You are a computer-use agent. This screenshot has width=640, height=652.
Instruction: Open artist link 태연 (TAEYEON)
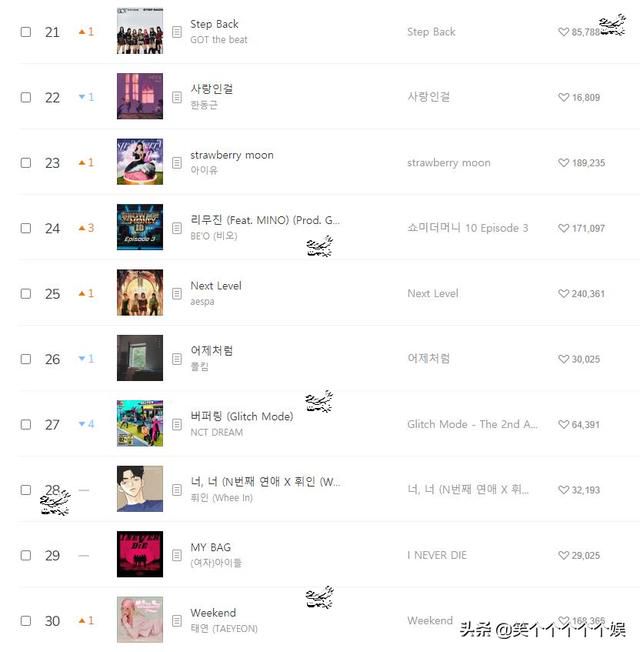(224, 628)
